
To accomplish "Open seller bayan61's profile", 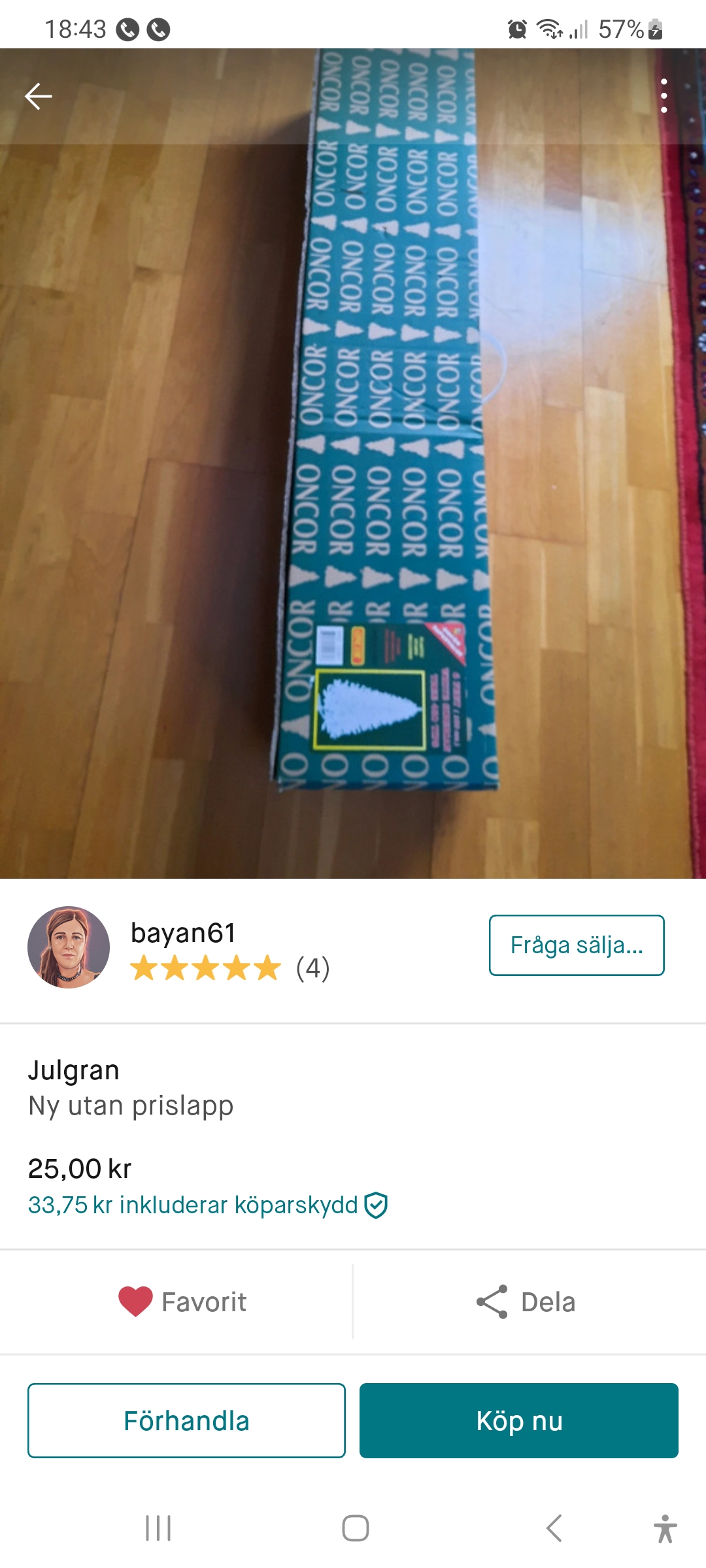I will (x=183, y=933).
